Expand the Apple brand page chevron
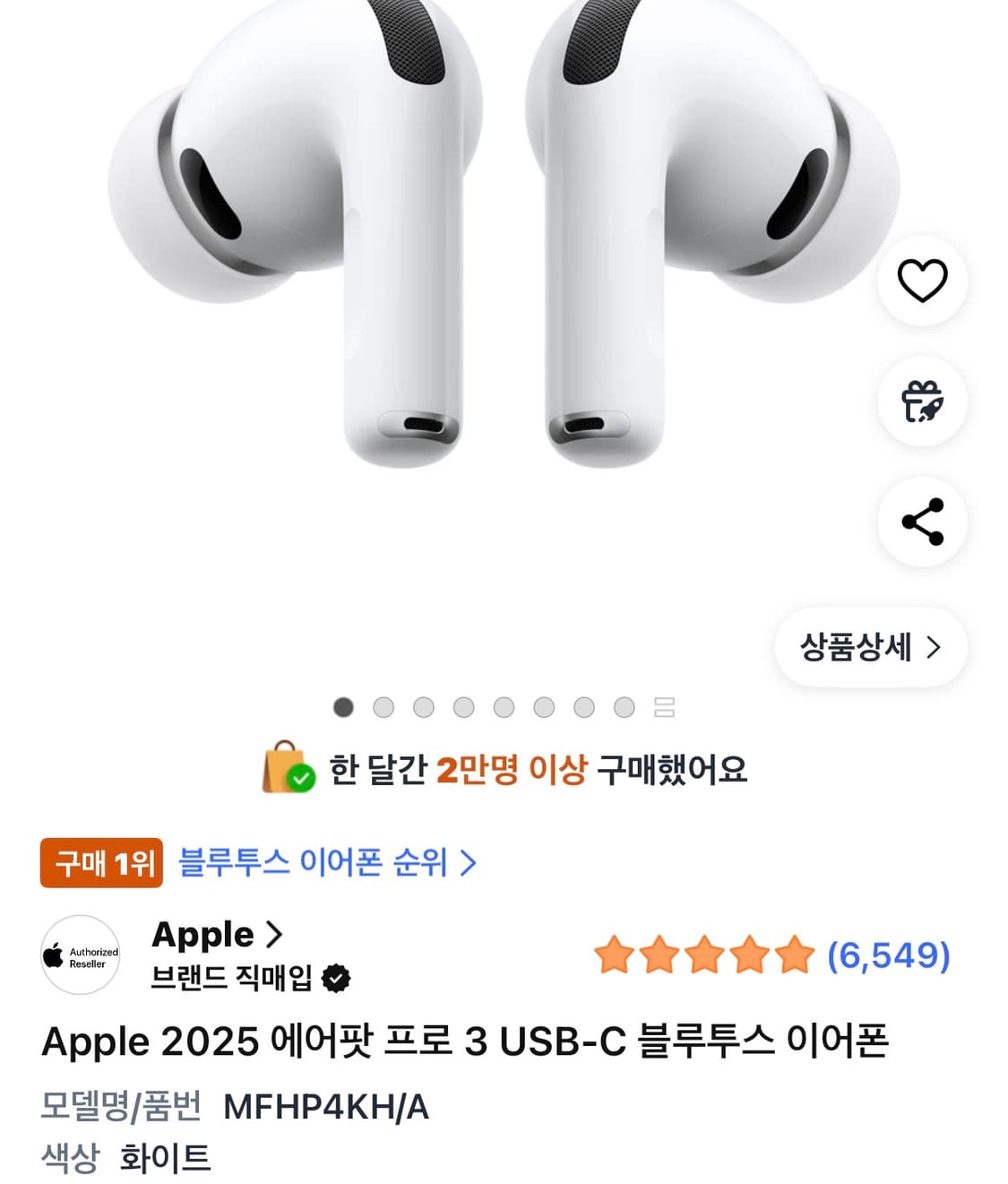The width and height of the screenshot is (1008, 1184). 273,934
